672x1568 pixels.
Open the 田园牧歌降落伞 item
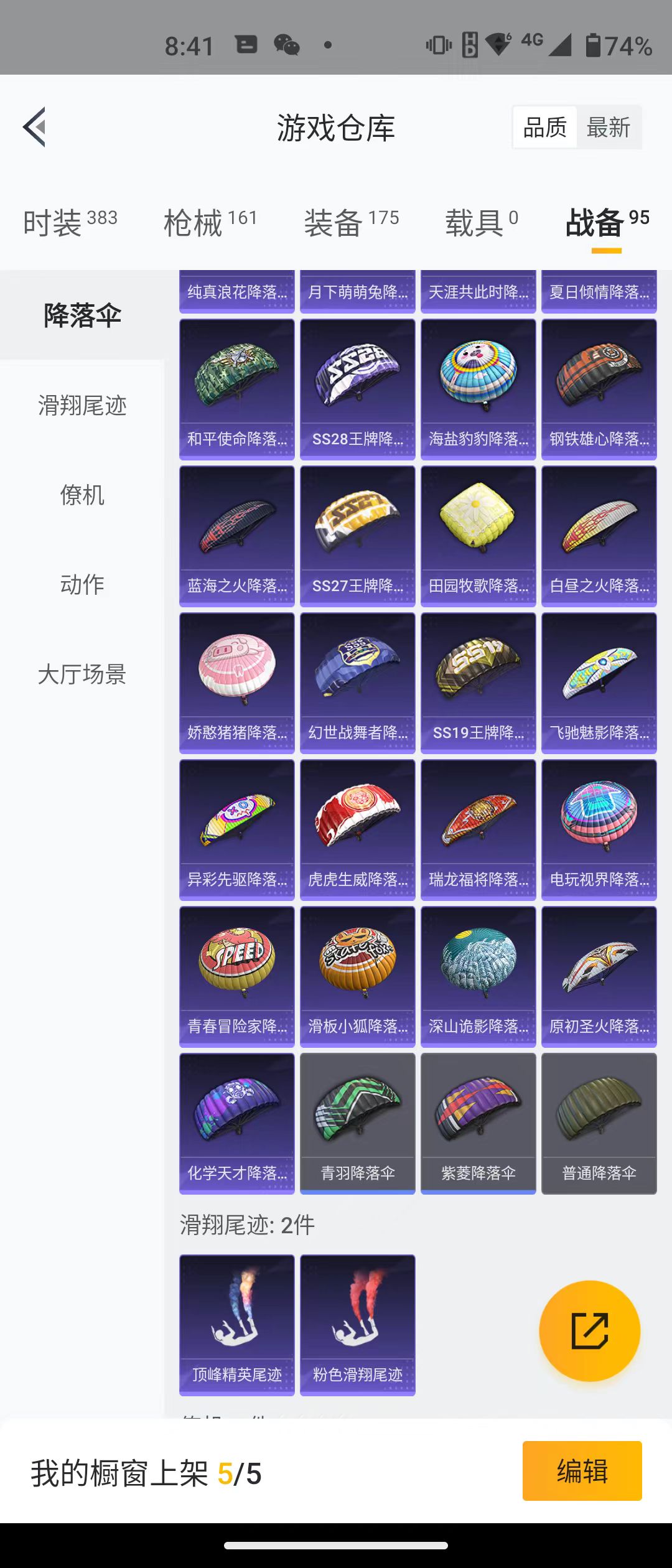pyautogui.click(x=478, y=536)
